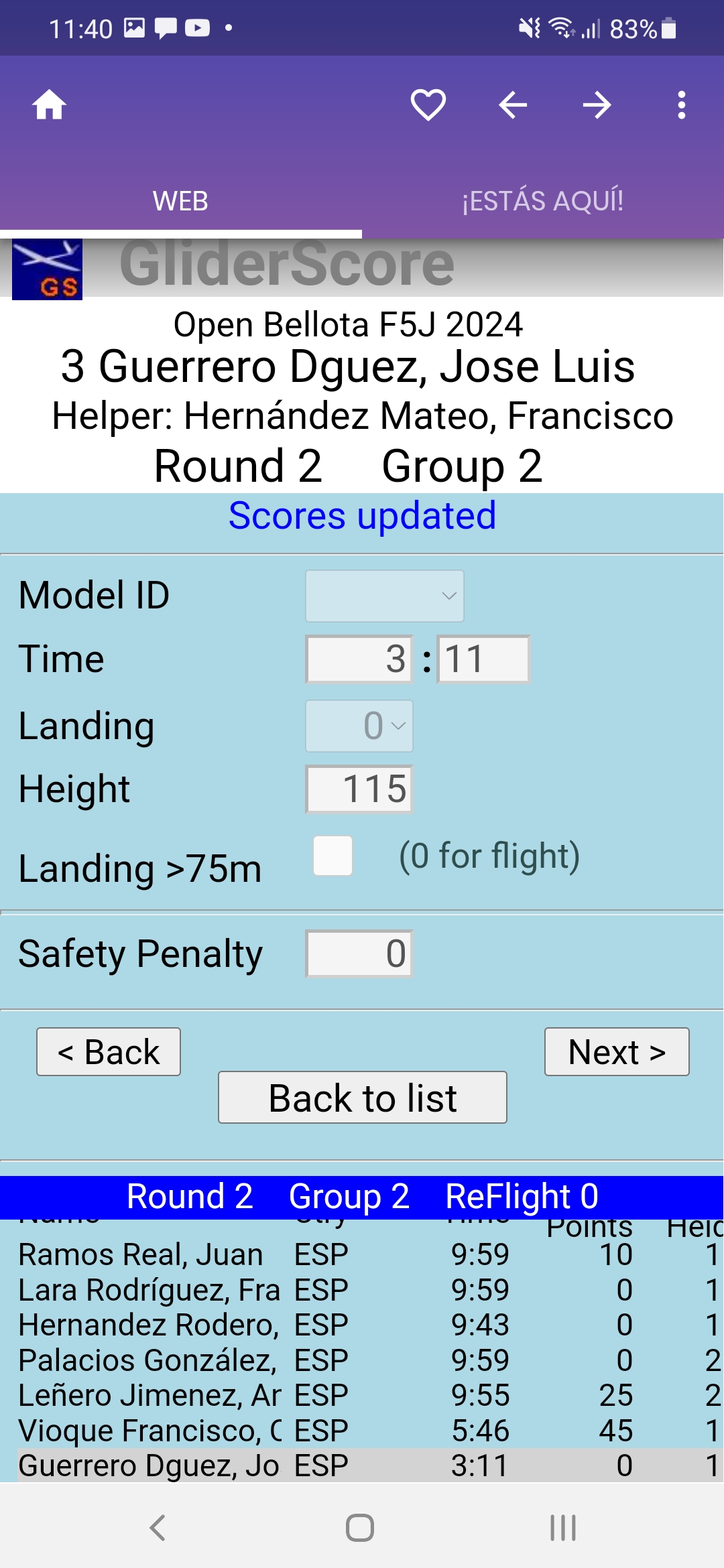The height and width of the screenshot is (1568, 724).
Task: Edit the Safety Penalty field
Action: coord(359,954)
